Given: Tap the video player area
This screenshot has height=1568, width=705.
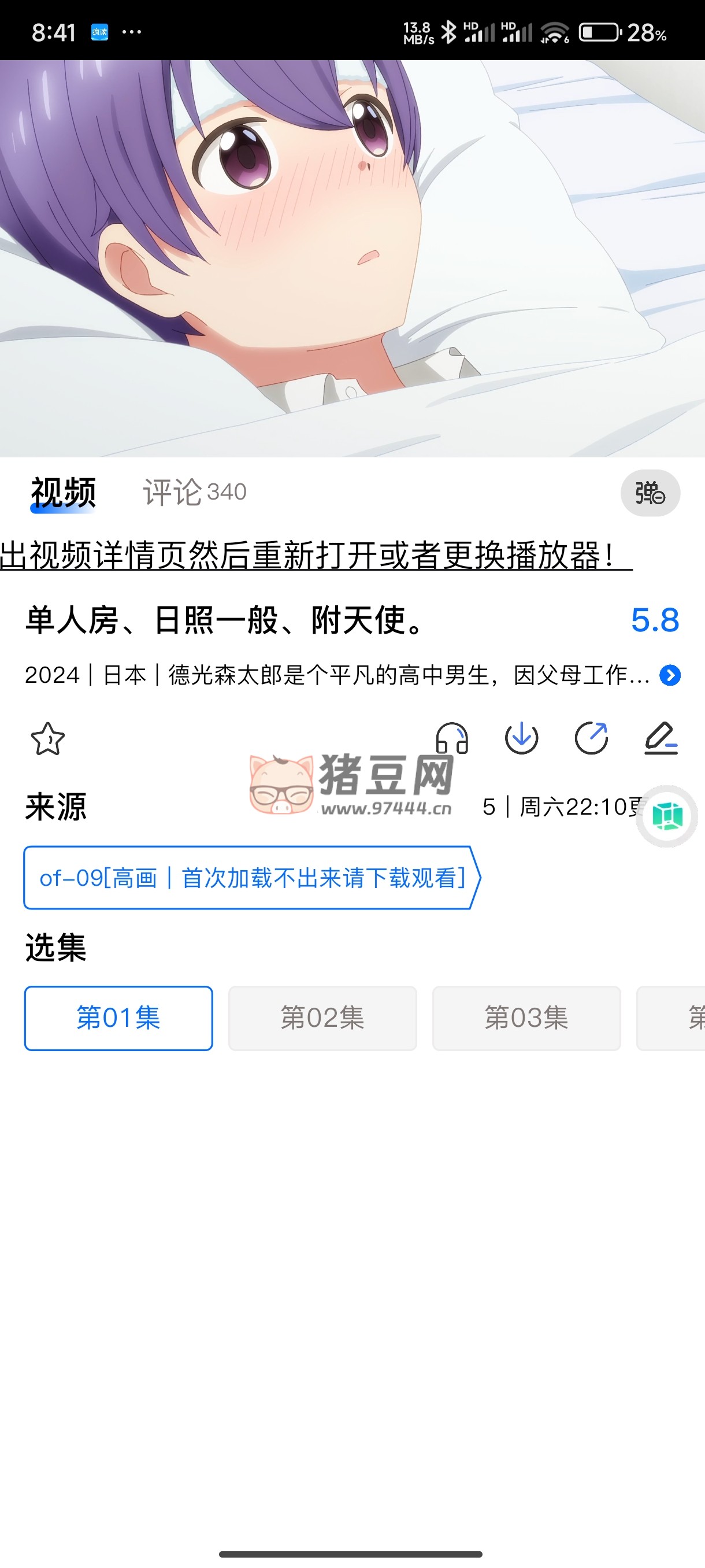Looking at the screenshot, I should coord(352,258).
